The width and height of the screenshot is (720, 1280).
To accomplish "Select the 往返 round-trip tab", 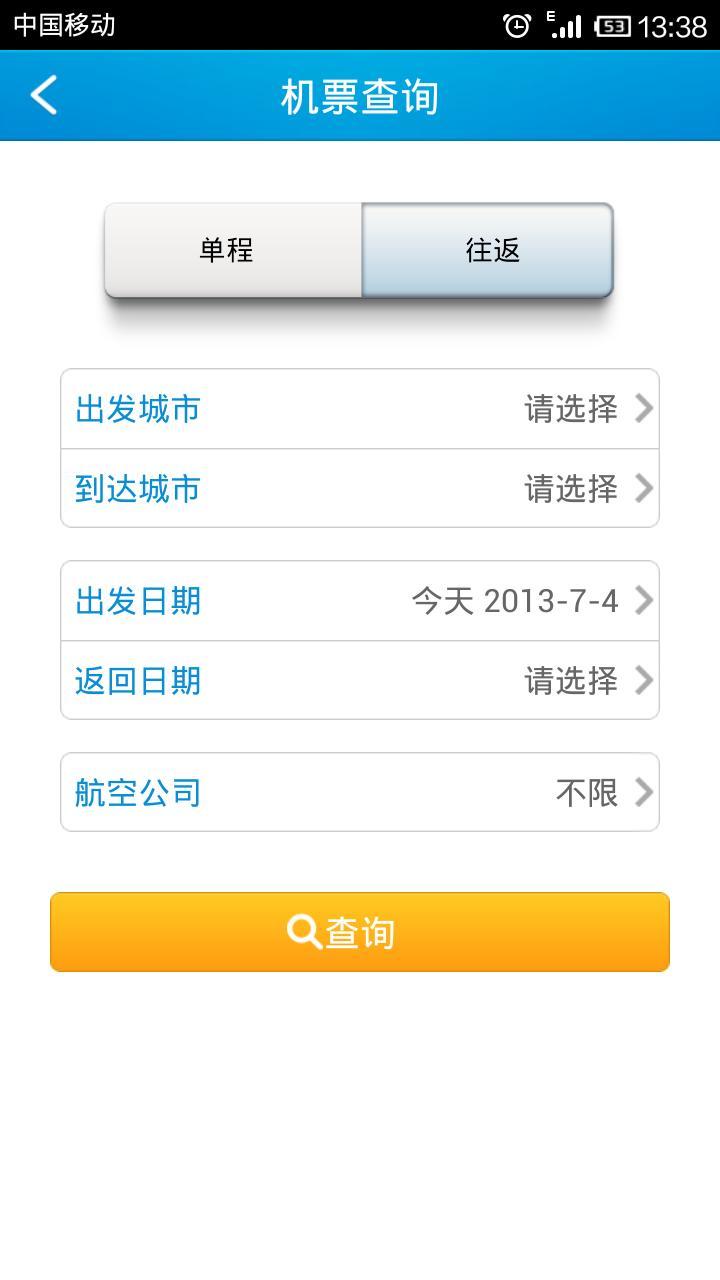I will coord(487,250).
